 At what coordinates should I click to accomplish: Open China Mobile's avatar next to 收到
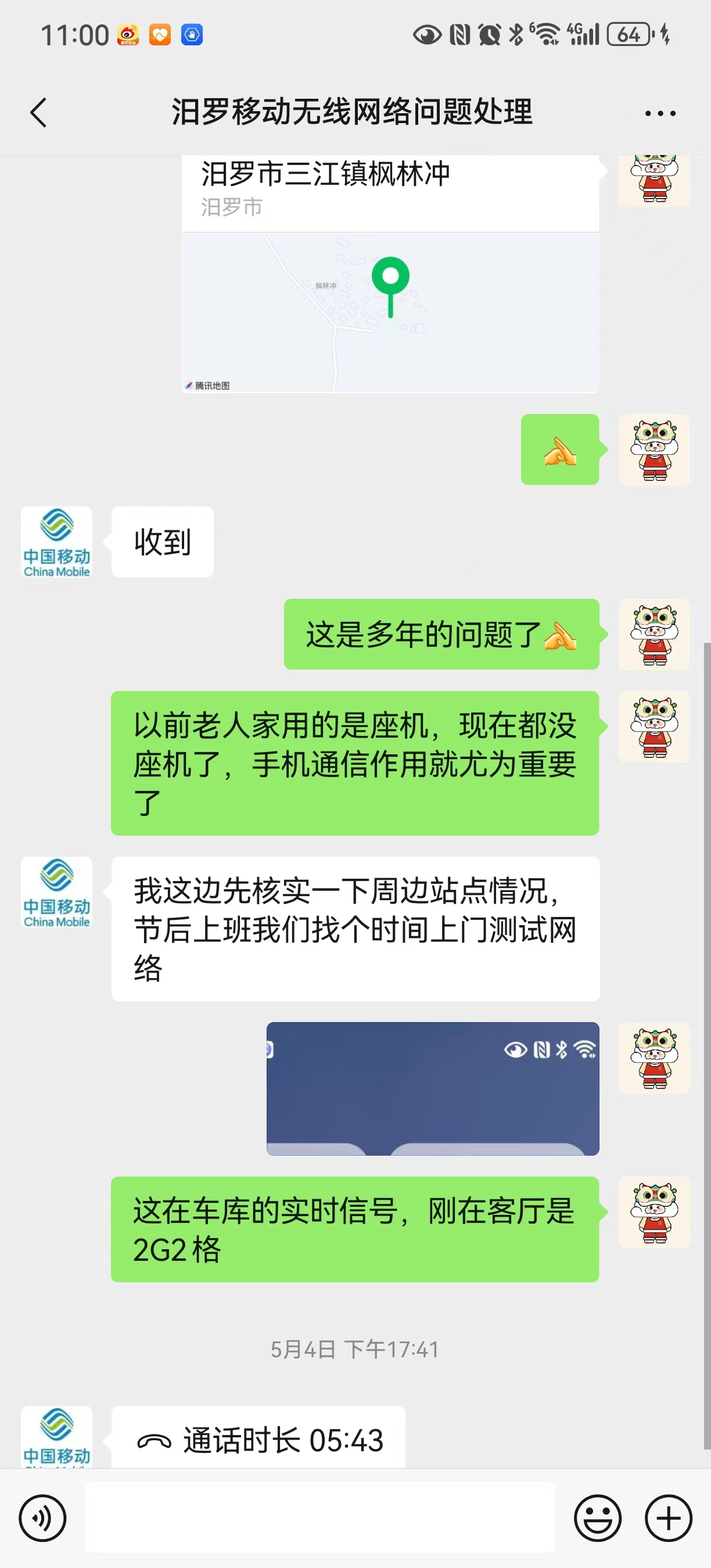[x=56, y=542]
